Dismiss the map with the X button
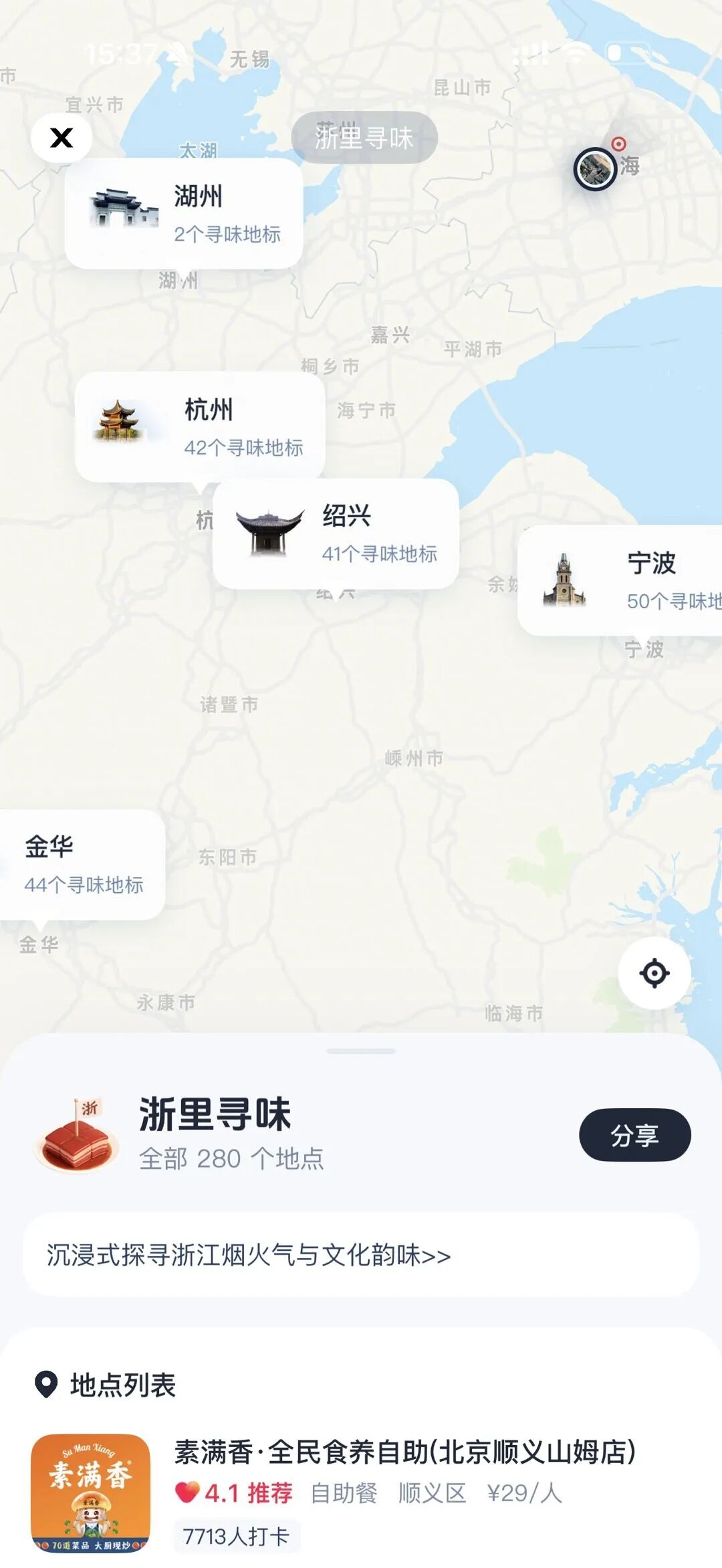 point(60,138)
